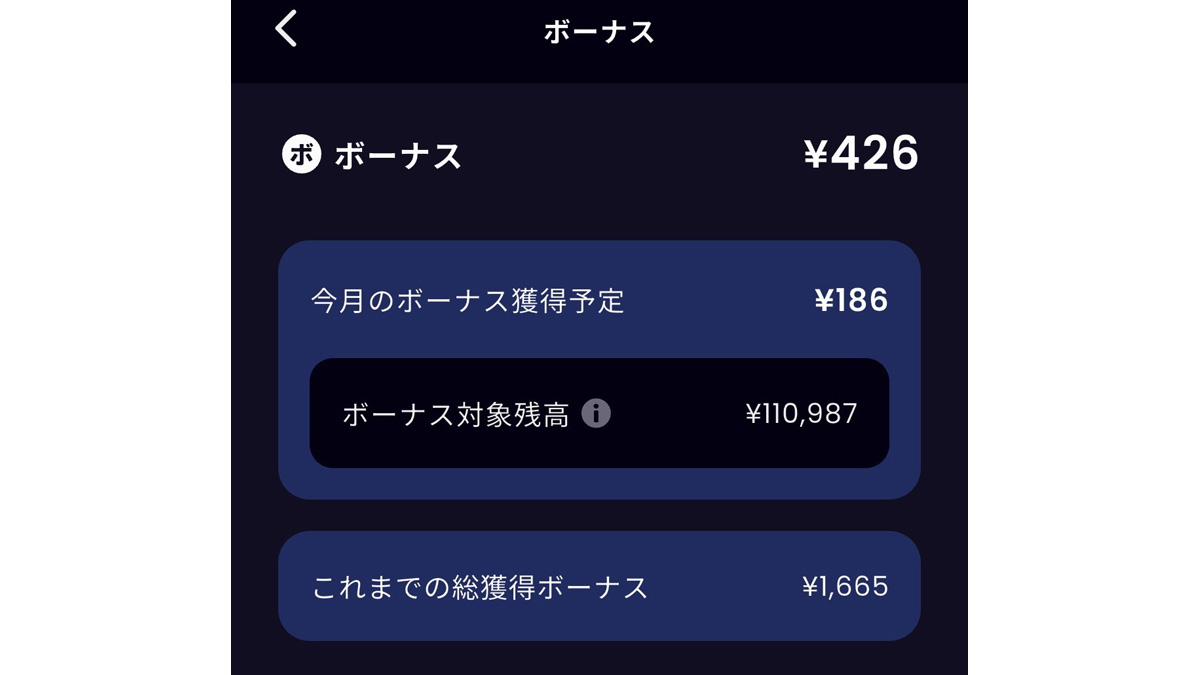Open info icon next to ボーナス対象残高
1200x675 pixels.
(596, 413)
